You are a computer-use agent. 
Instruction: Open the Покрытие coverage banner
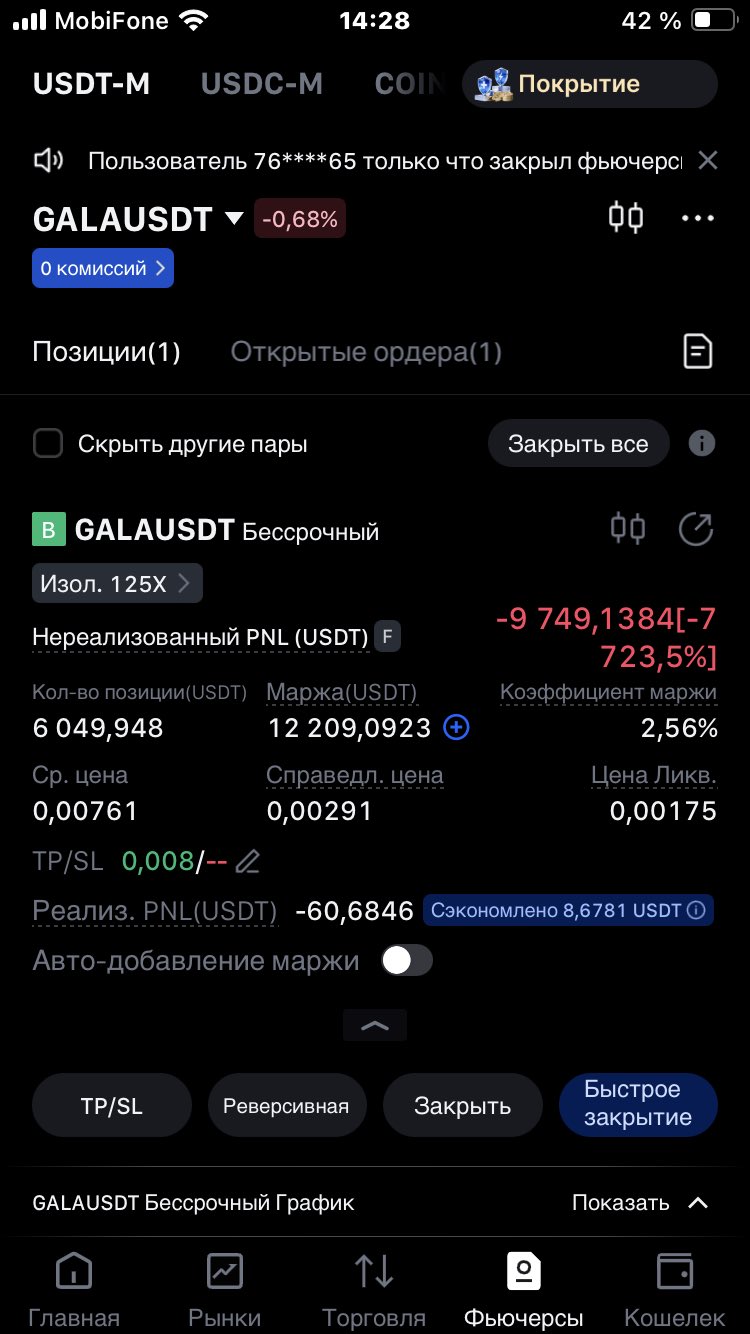pos(590,84)
